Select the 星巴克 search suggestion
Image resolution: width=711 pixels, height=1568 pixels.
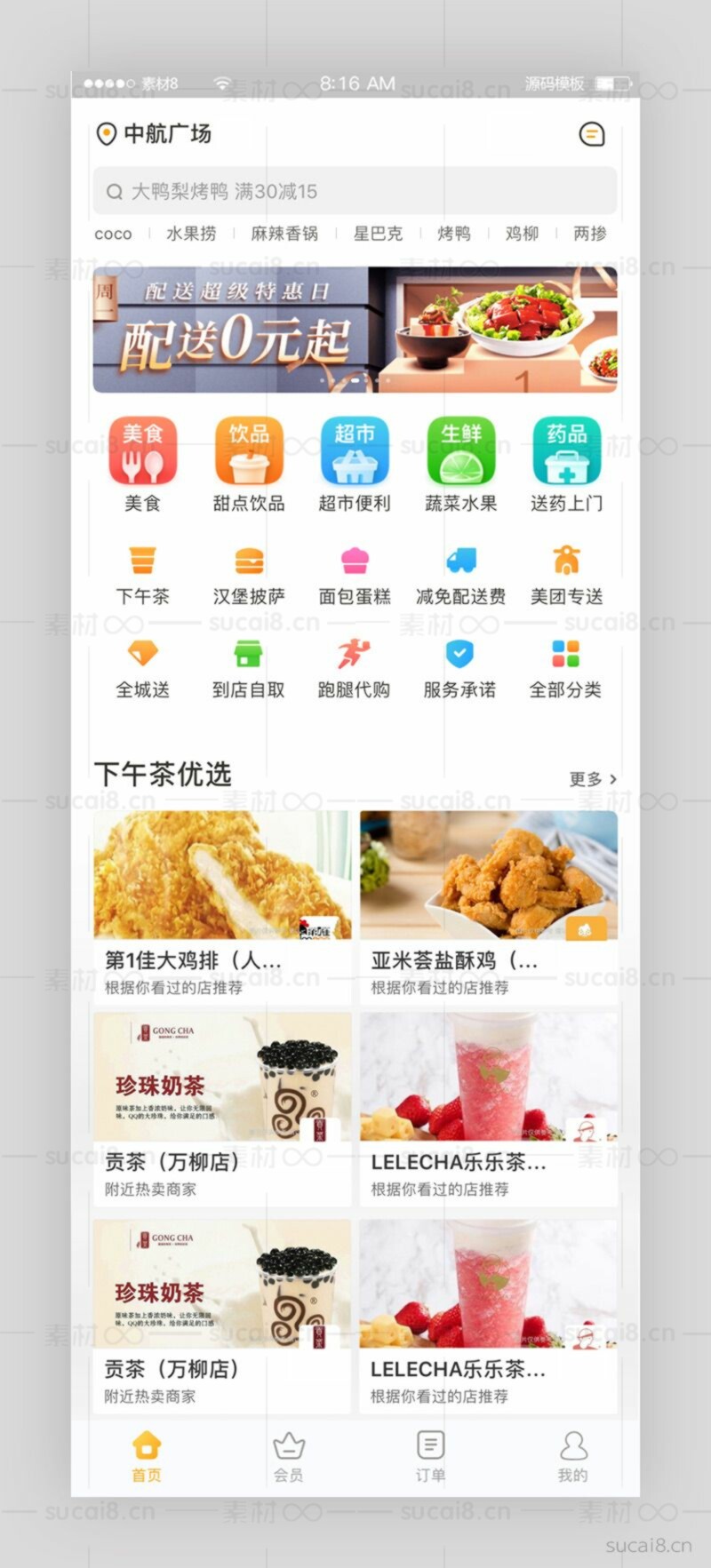click(378, 234)
